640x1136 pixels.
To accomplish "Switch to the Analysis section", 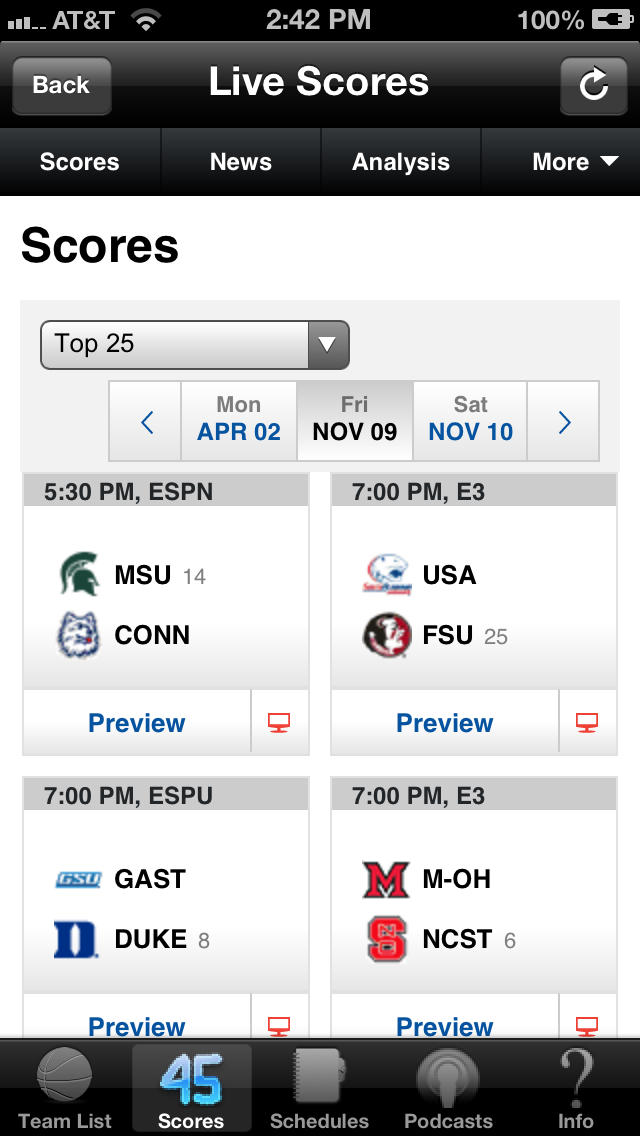I will (x=401, y=162).
